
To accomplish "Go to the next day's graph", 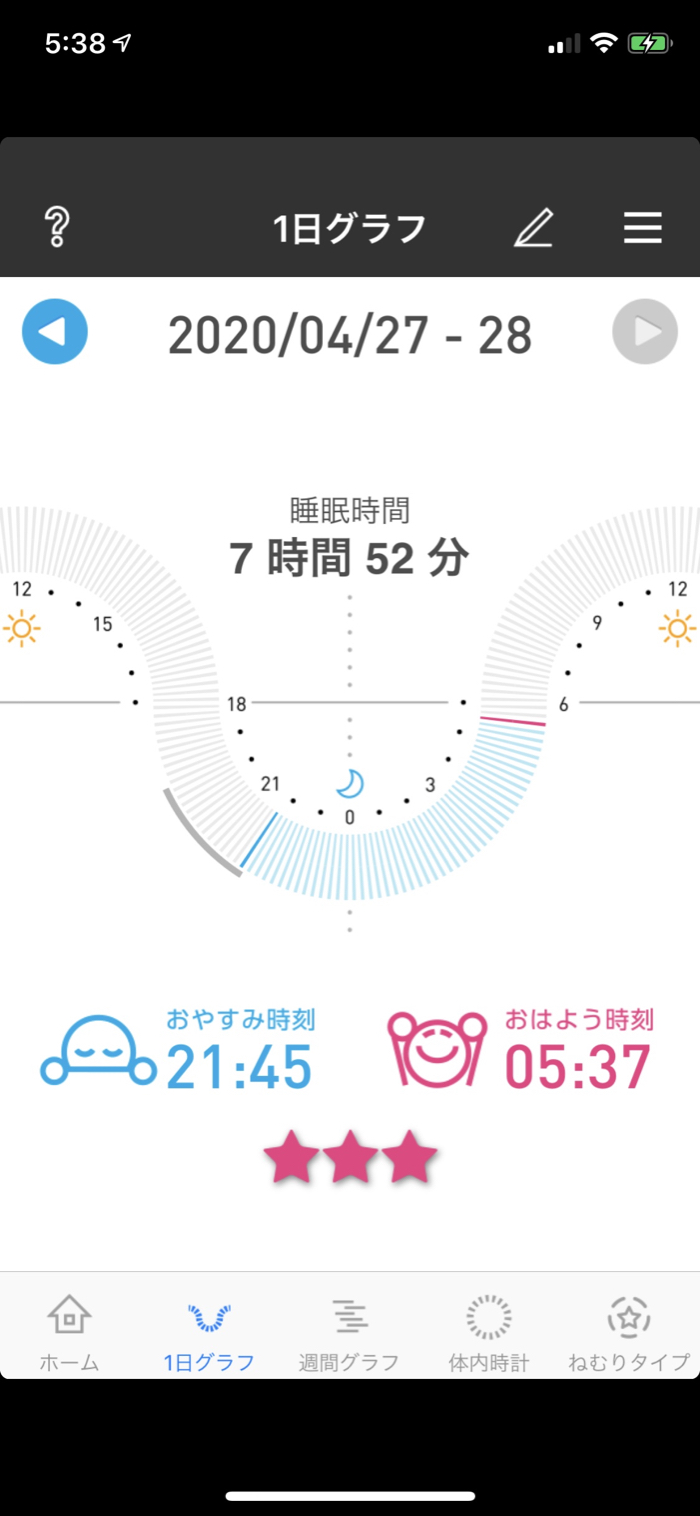I will [645, 332].
